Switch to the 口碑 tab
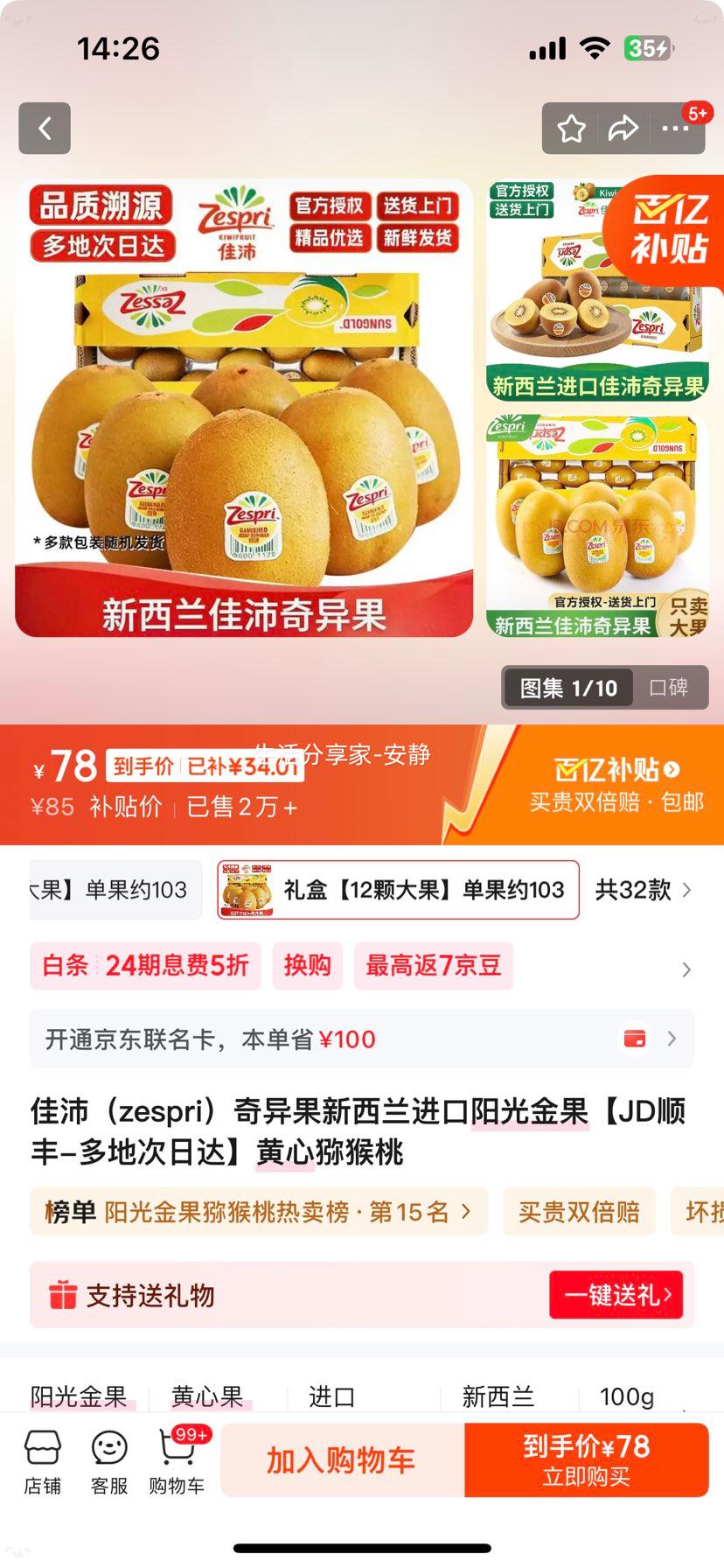The image size is (724, 1568). pos(670,688)
